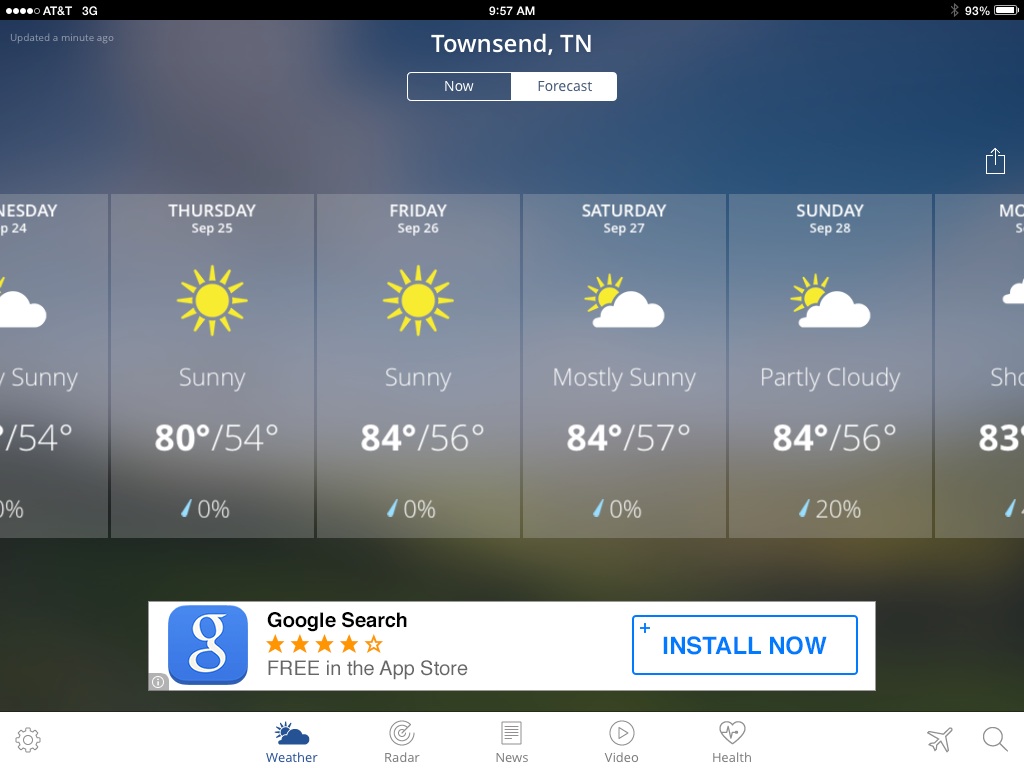Switch to the Now view
Viewport: 1024px width, 768px height.
[x=459, y=86]
